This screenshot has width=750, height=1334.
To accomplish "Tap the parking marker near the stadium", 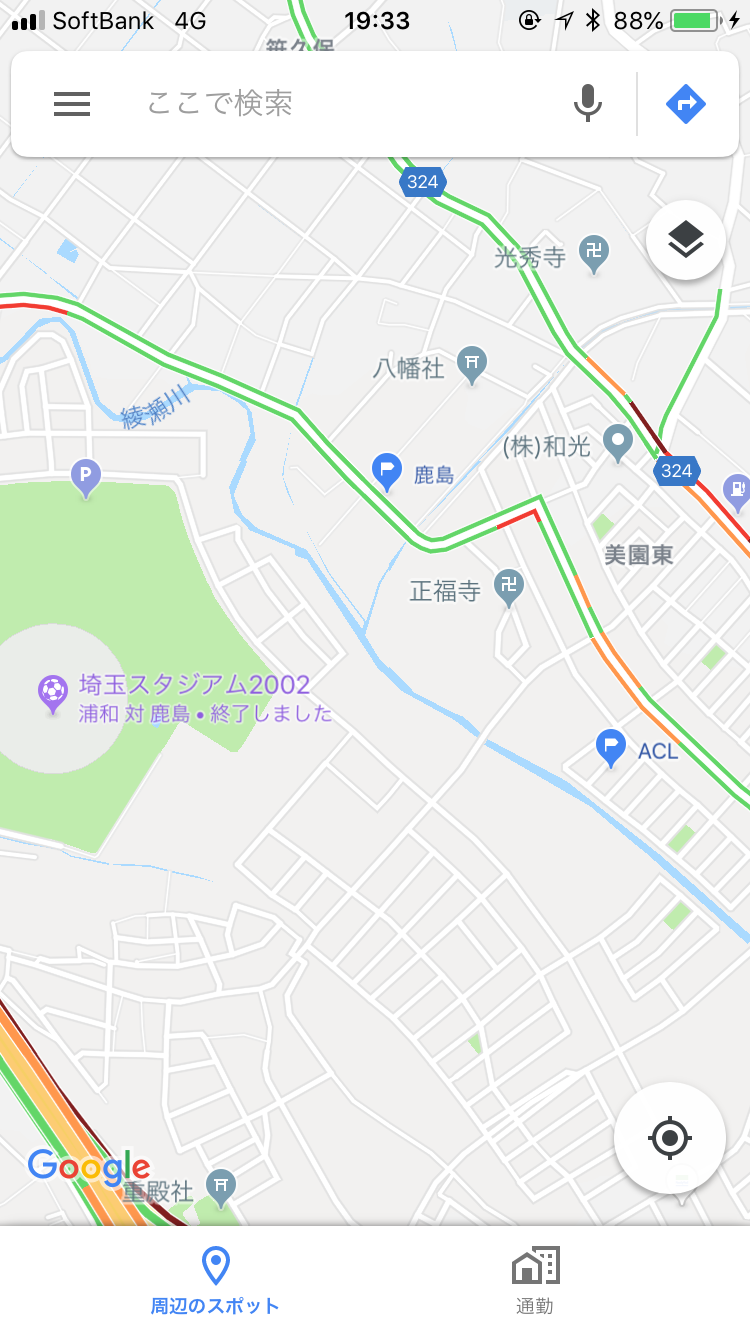I will pos(87,478).
